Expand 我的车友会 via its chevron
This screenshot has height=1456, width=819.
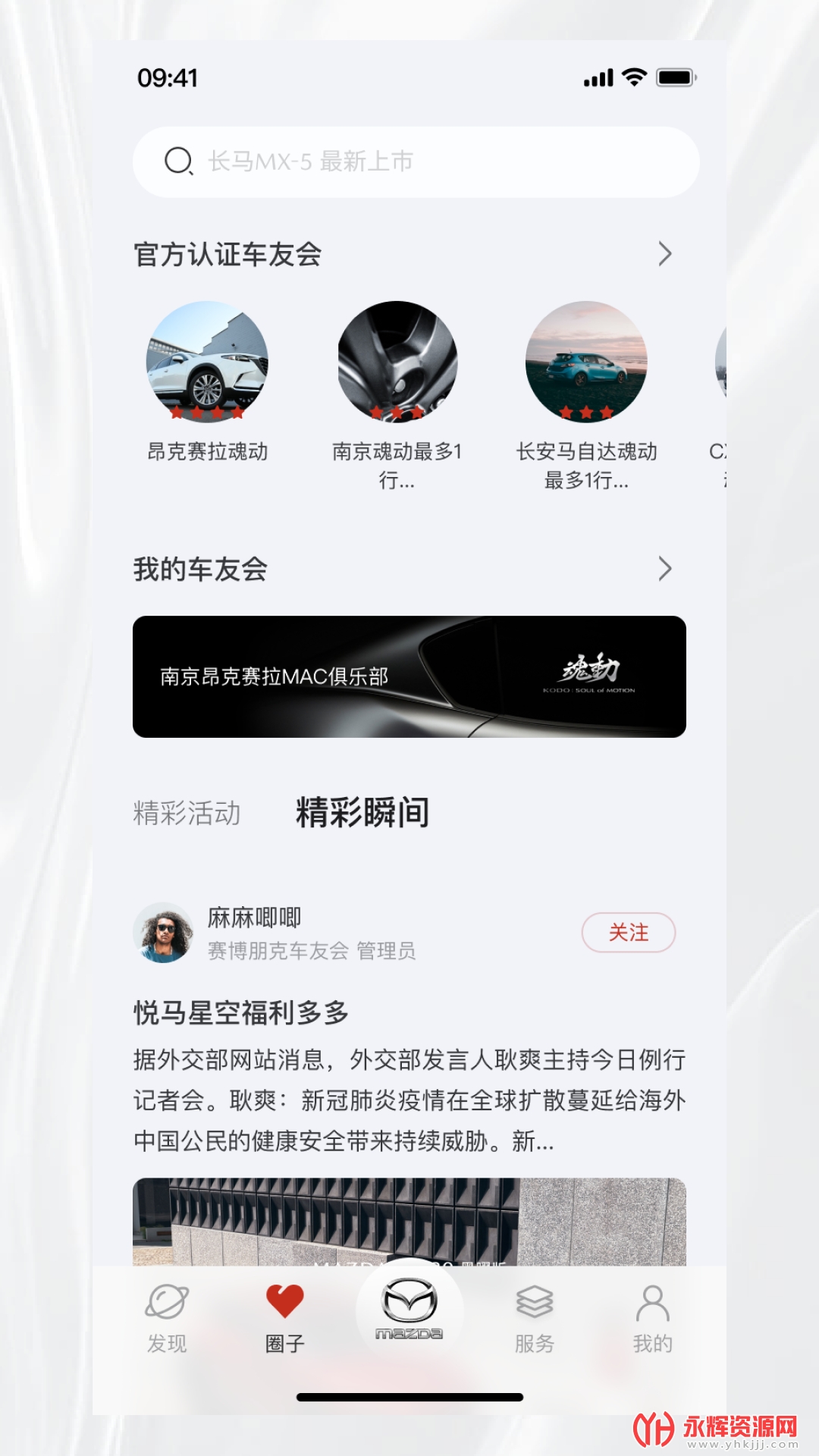[664, 569]
